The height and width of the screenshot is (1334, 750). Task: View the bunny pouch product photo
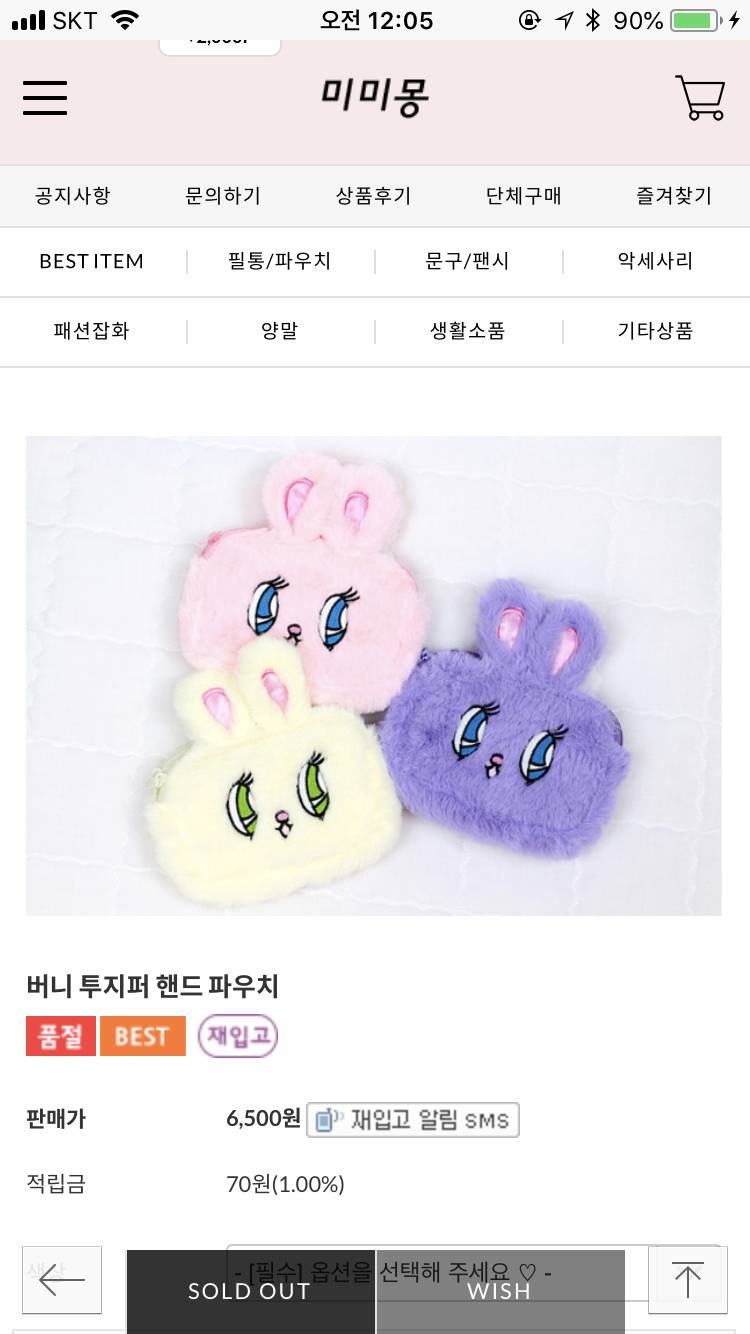click(374, 674)
